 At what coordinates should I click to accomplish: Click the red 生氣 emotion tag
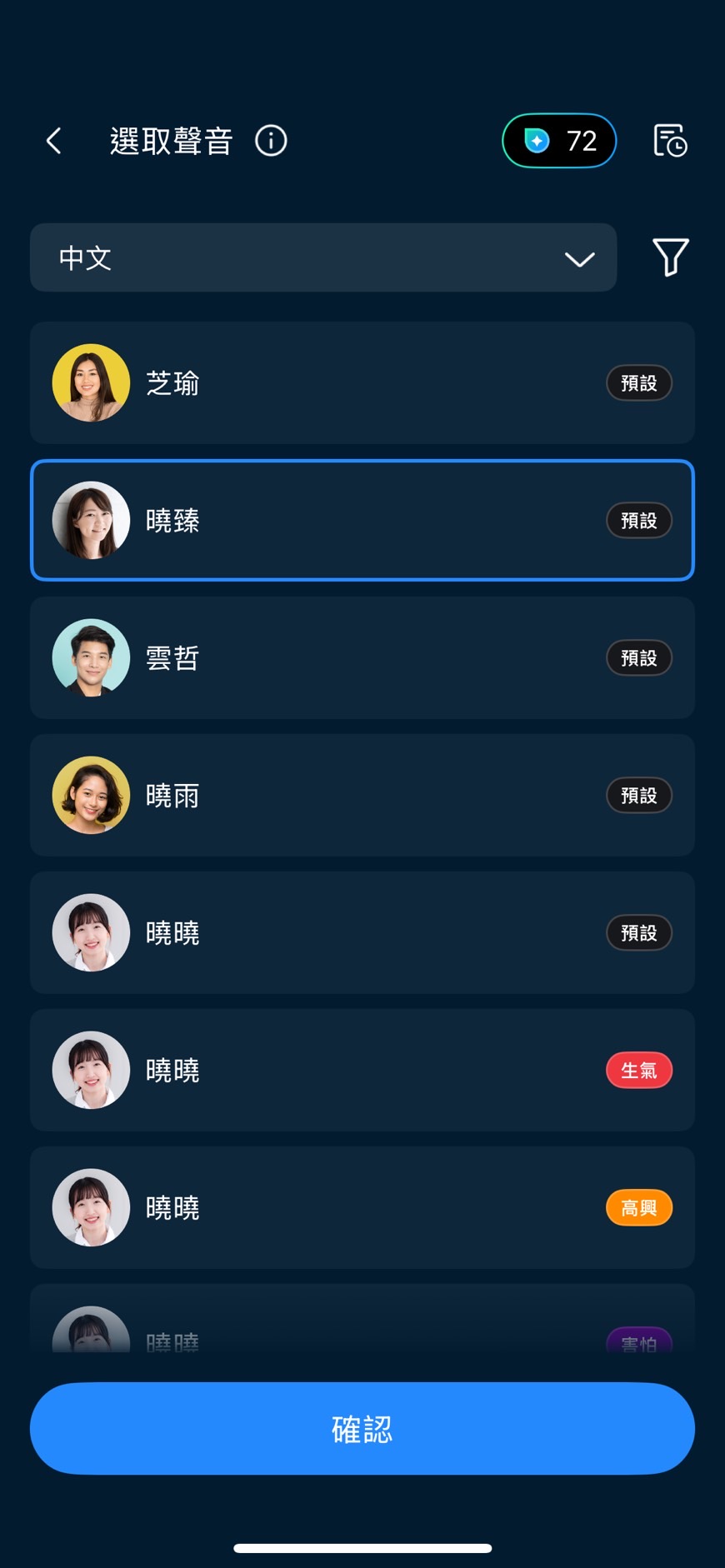coord(639,1070)
